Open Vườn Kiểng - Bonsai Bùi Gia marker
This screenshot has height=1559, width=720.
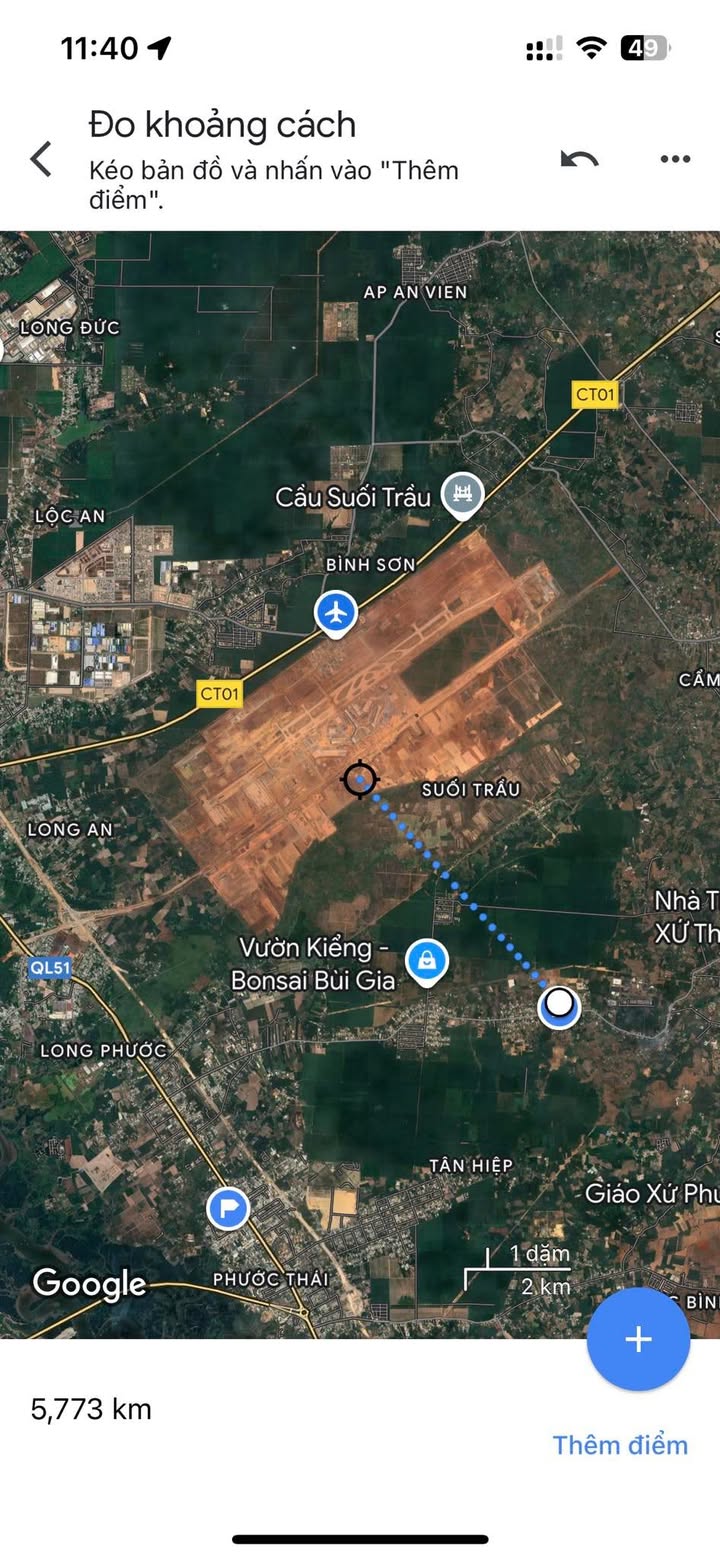pos(427,962)
